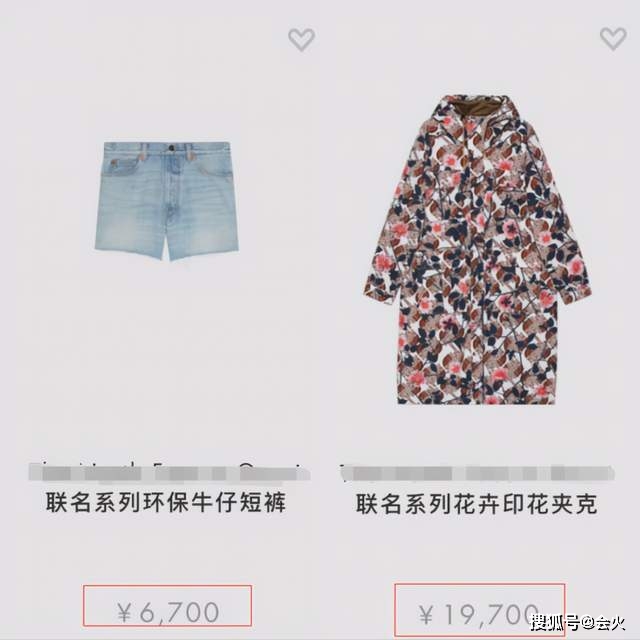
Task: Add the denim shorts to wishlist
Action: (301, 40)
